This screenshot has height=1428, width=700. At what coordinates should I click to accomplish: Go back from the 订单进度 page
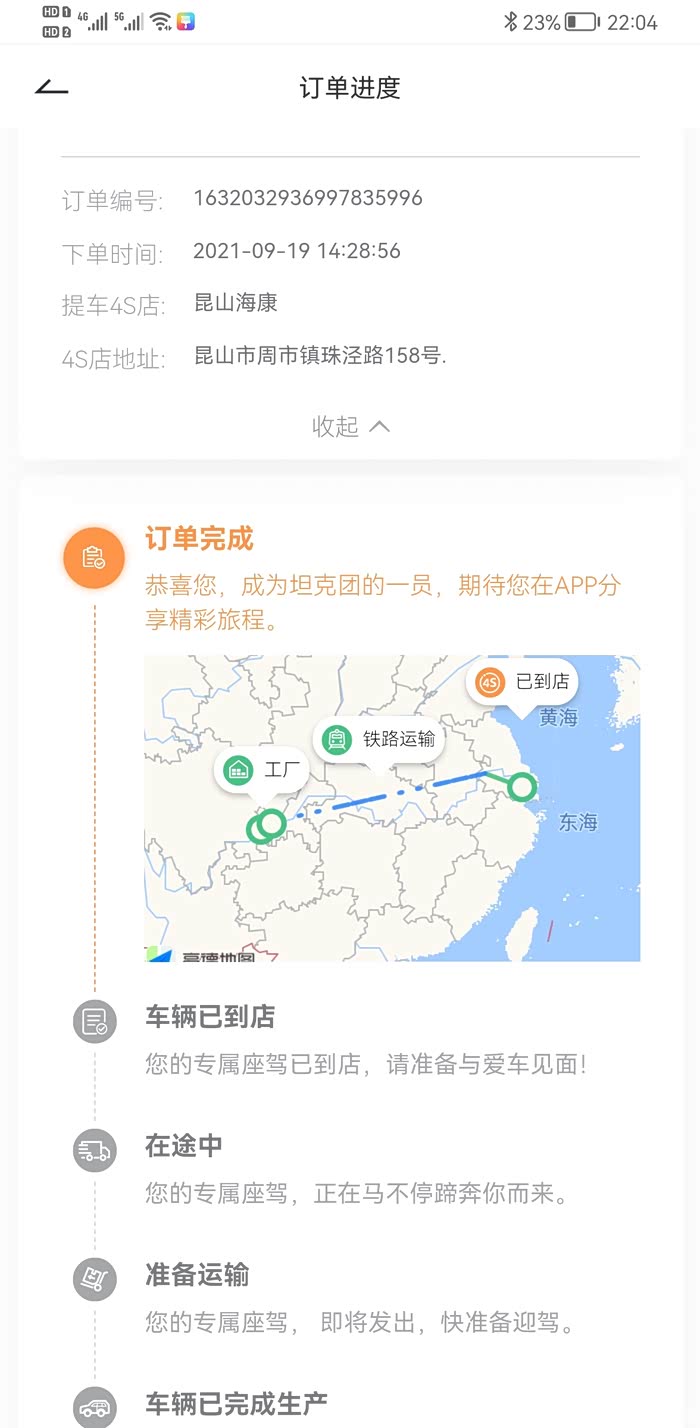tap(52, 88)
